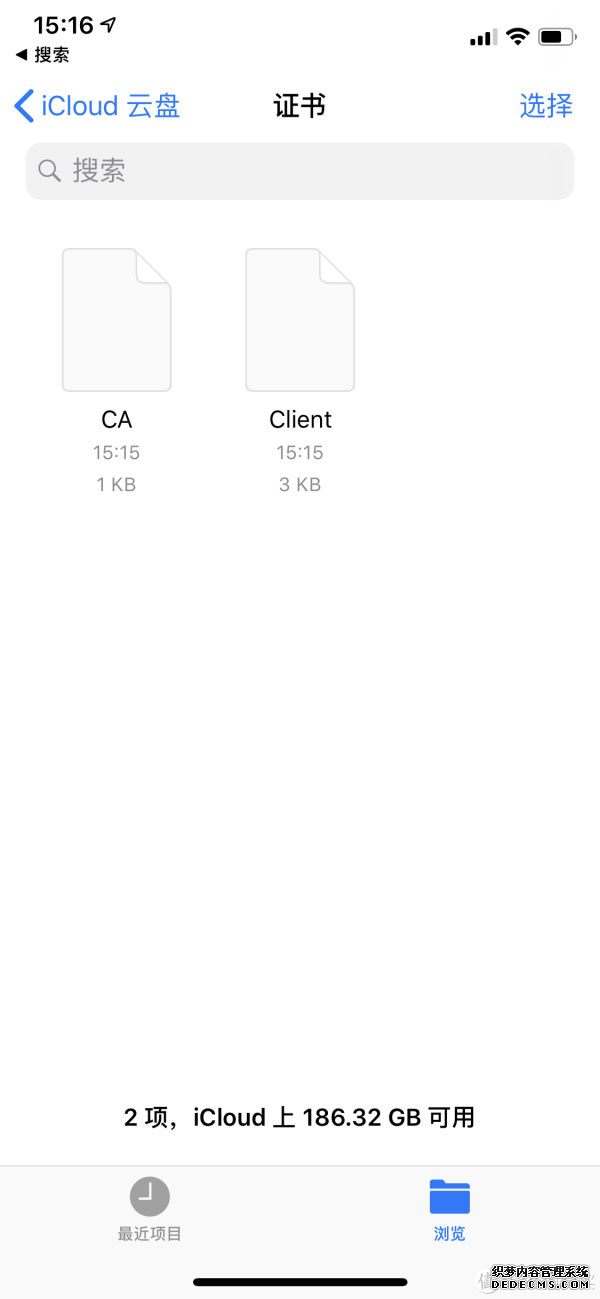Tap 选择 to select files

click(546, 106)
